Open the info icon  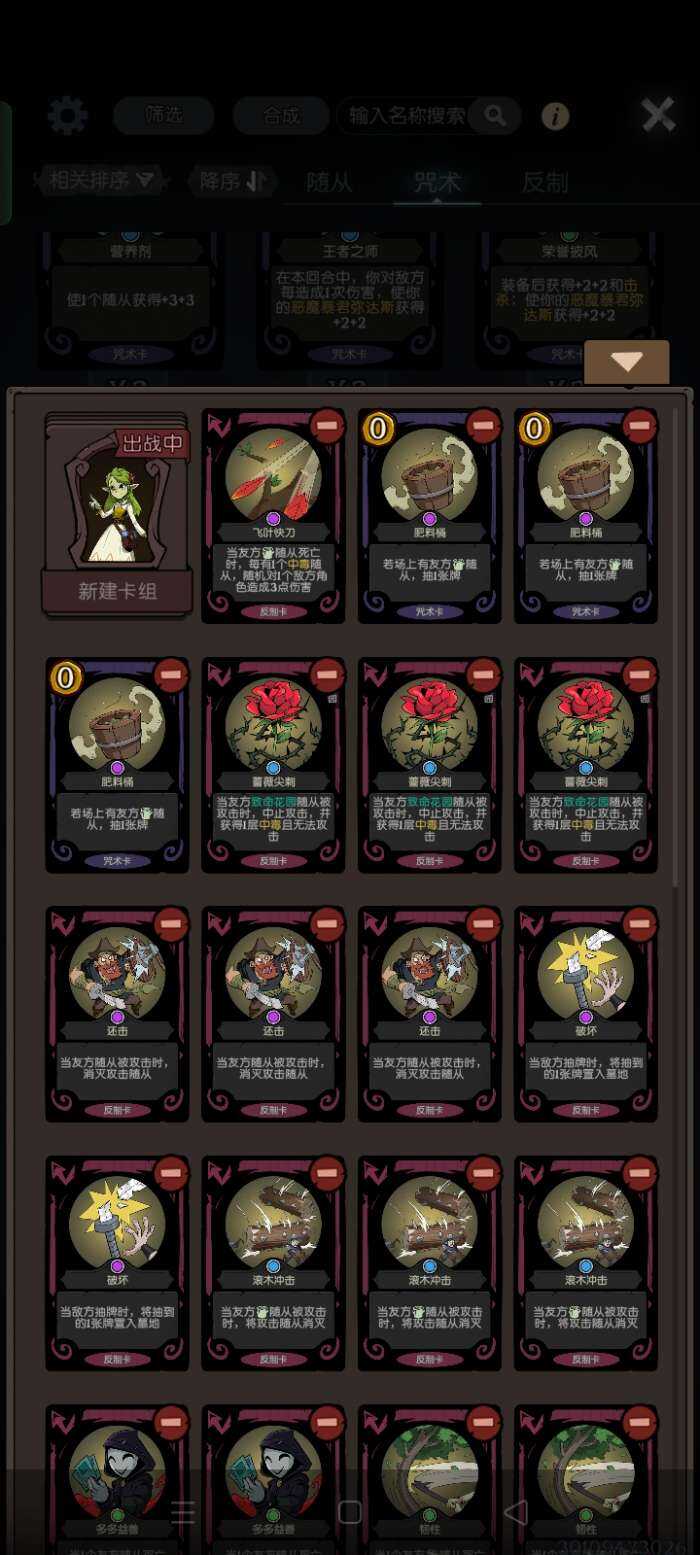pos(556,116)
